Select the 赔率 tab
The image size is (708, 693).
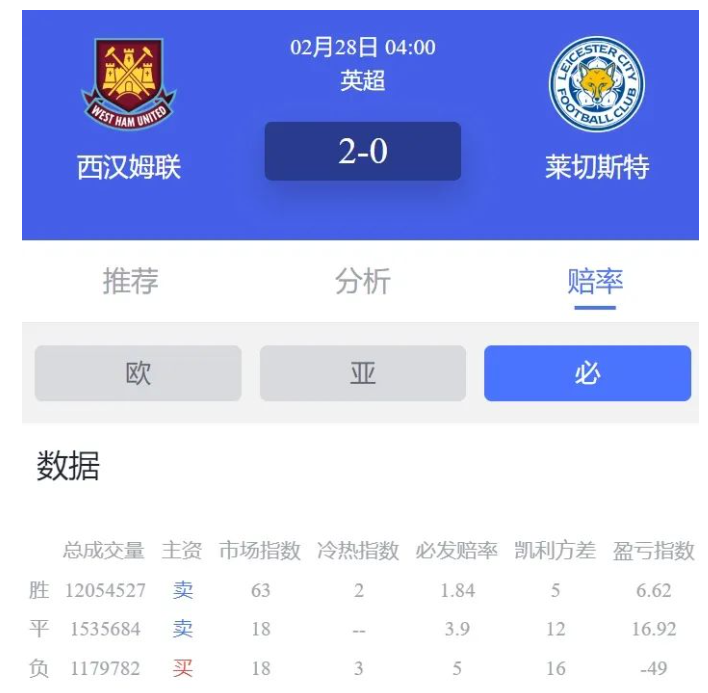tap(595, 281)
